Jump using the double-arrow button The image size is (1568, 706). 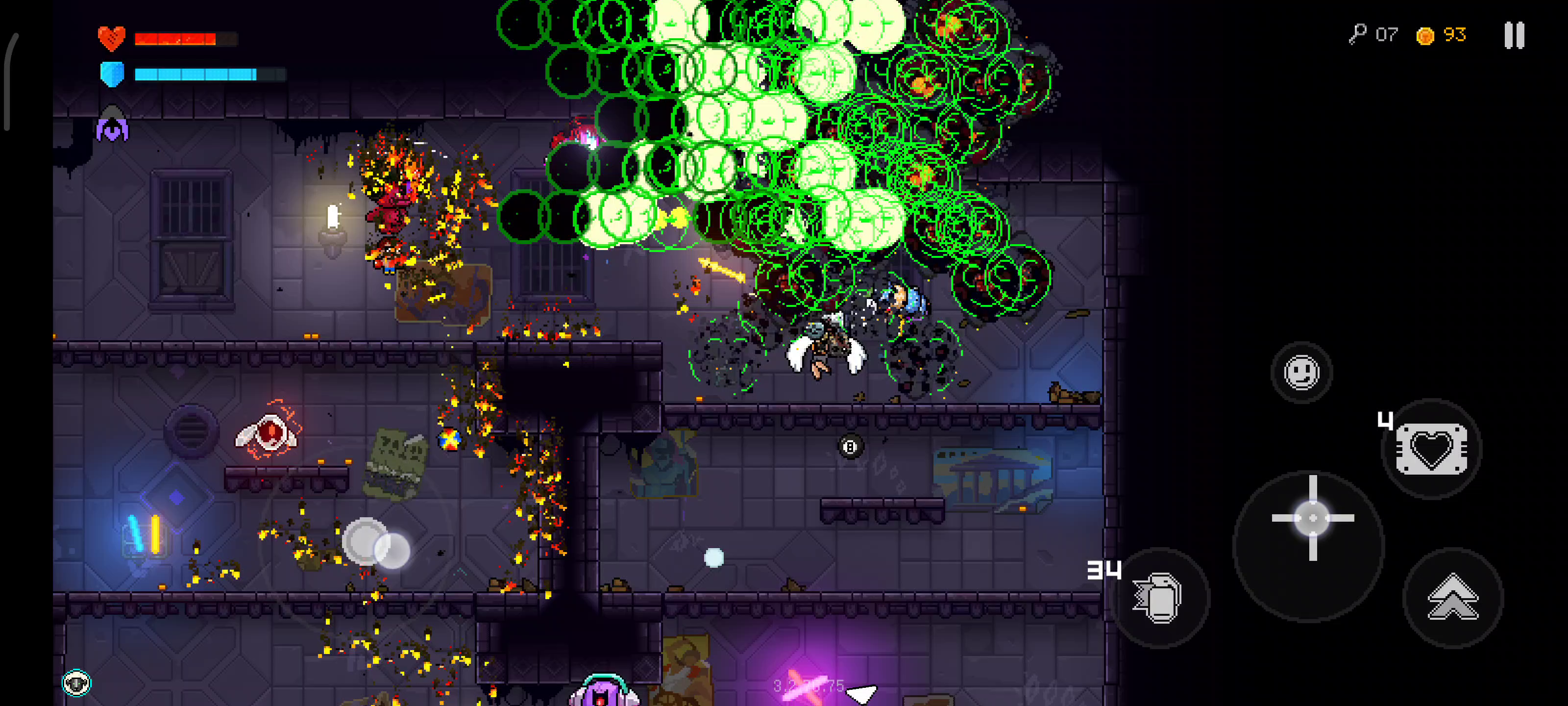click(x=1452, y=598)
